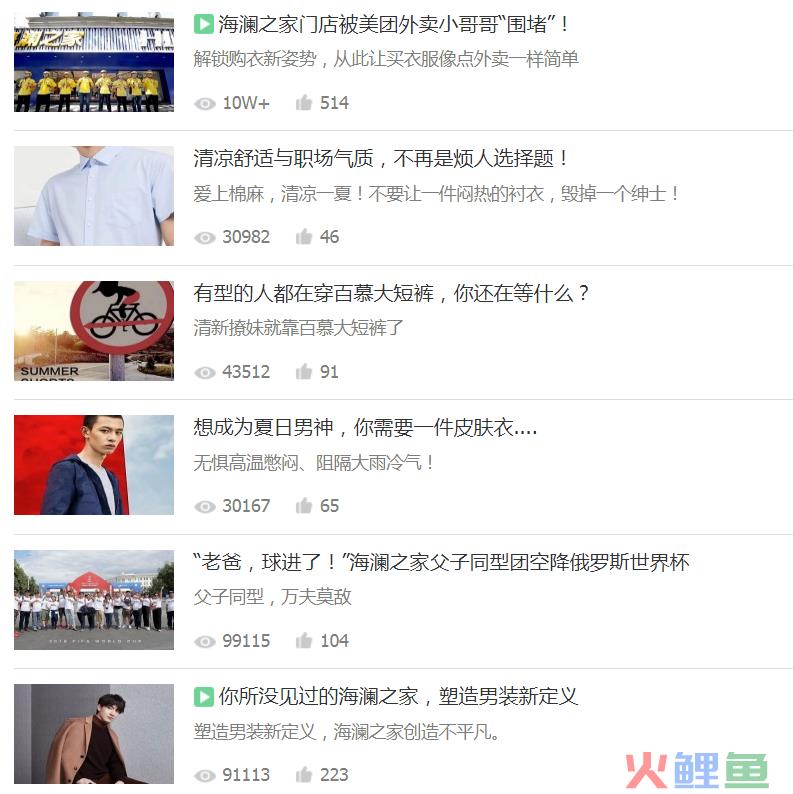Open the 百慕大短裤 article
This screenshot has height=794, width=793.
pyautogui.click(x=391, y=293)
